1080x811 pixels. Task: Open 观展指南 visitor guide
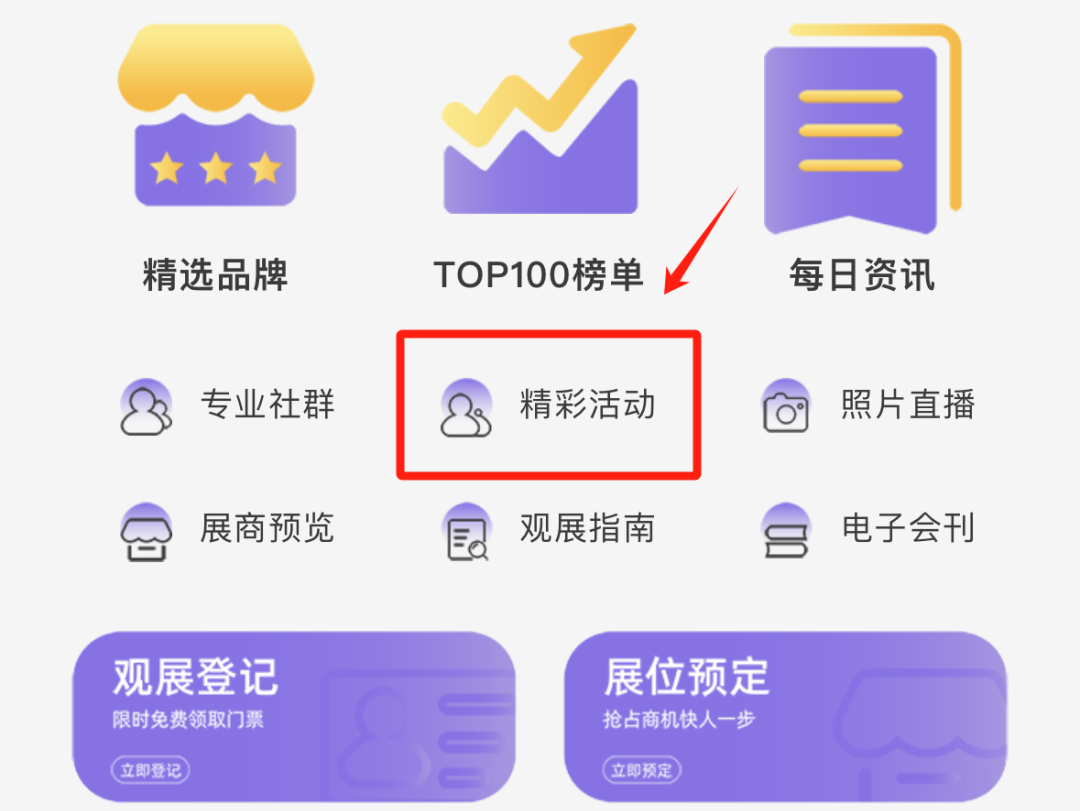pyautogui.click(x=549, y=528)
